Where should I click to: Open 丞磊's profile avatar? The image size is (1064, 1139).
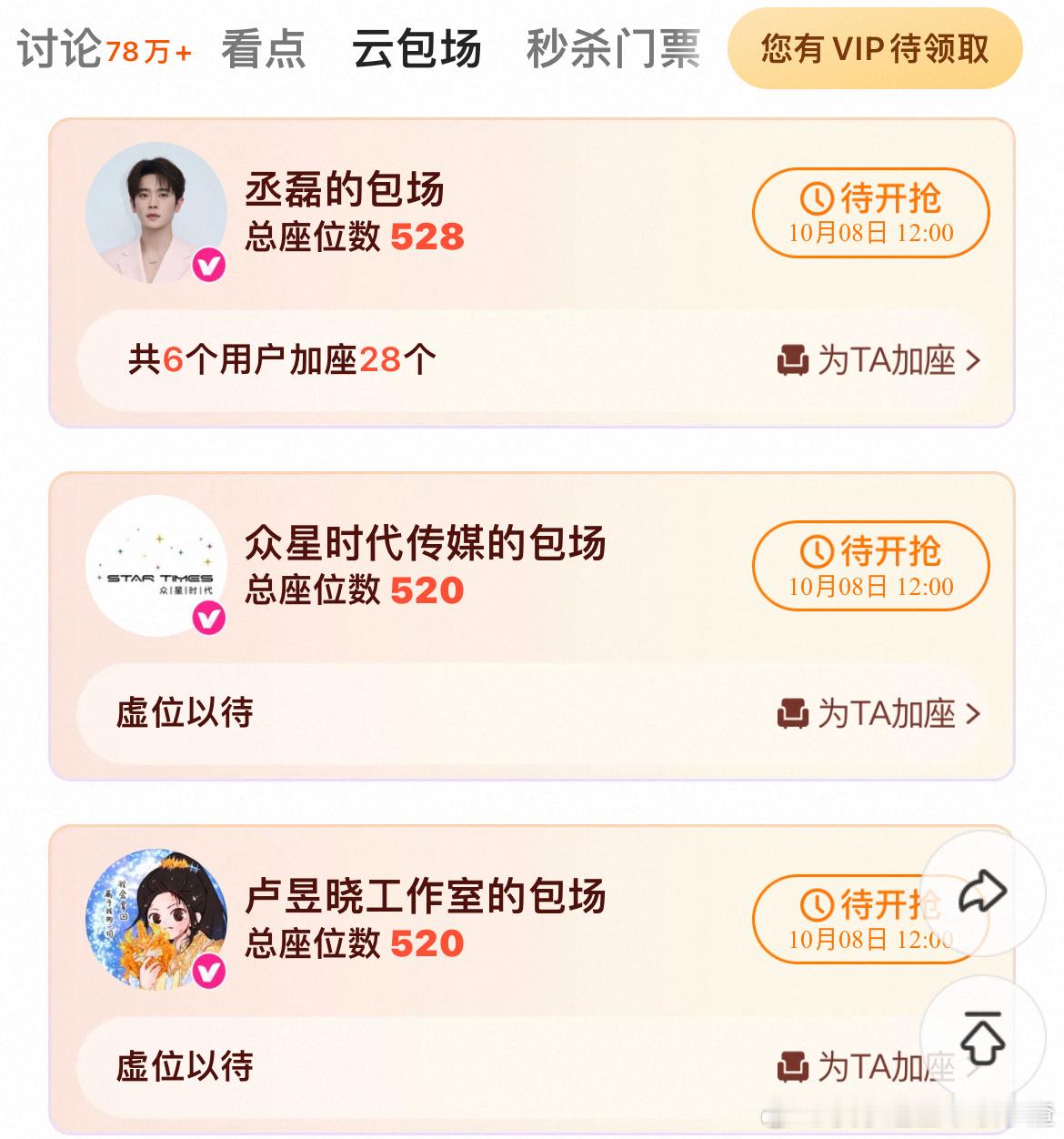[x=156, y=213]
